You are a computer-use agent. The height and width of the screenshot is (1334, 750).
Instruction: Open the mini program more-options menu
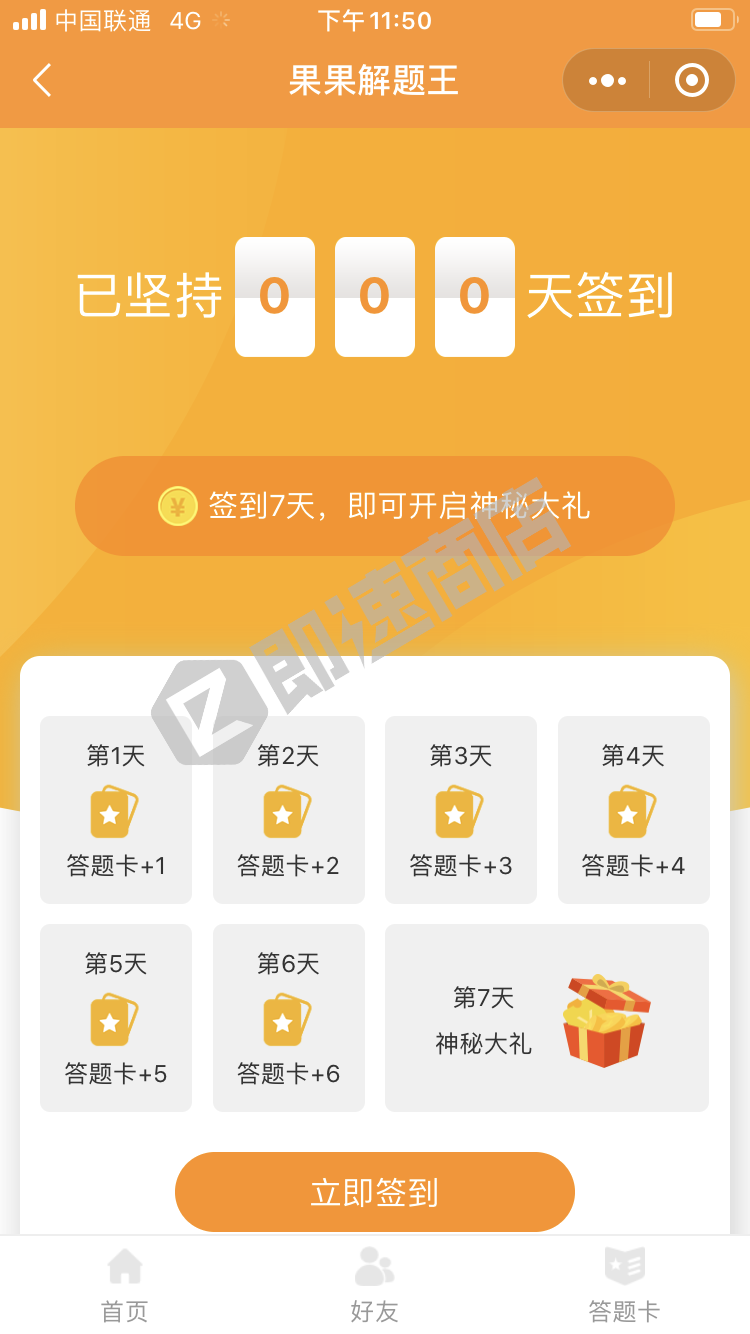pyautogui.click(x=607, y=80)
